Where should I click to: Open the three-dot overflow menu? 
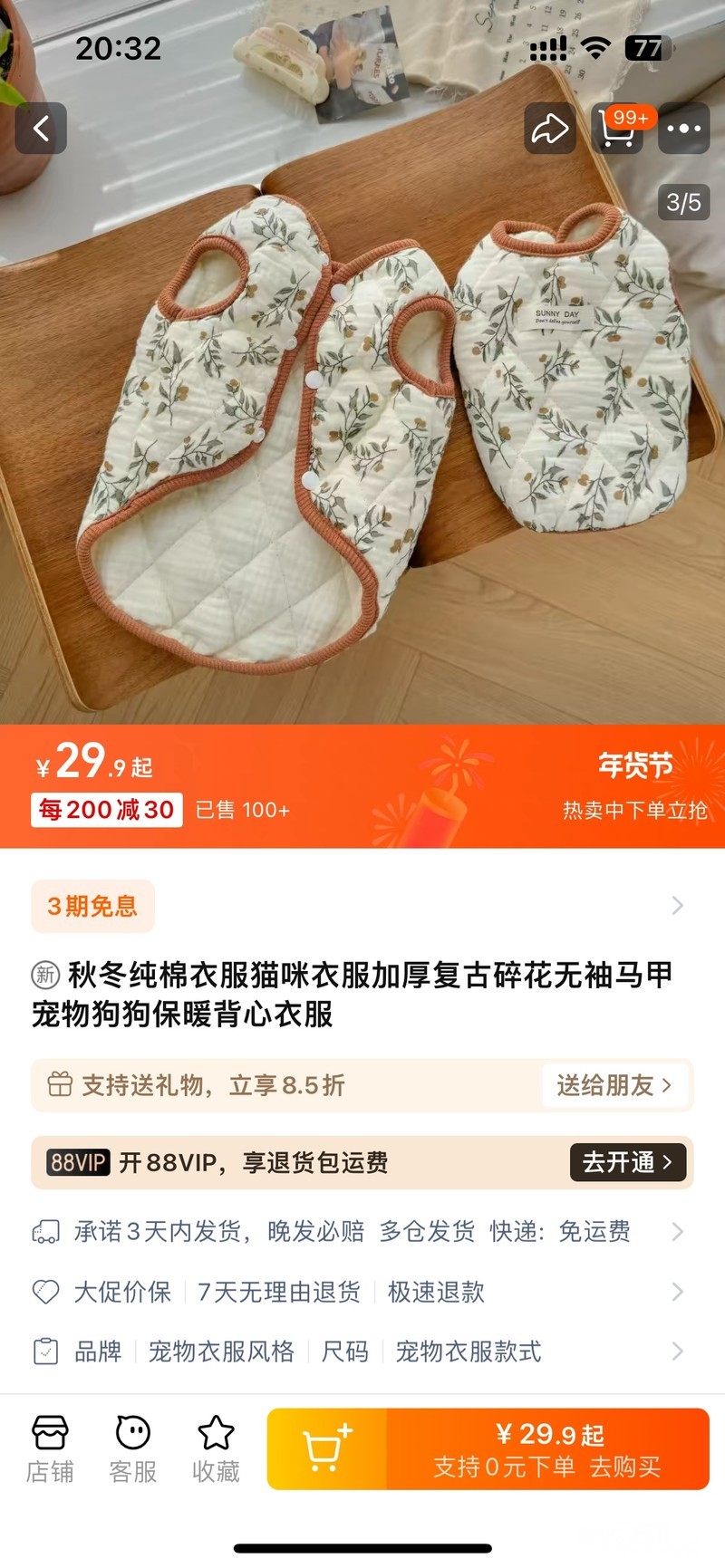point(683,129)
